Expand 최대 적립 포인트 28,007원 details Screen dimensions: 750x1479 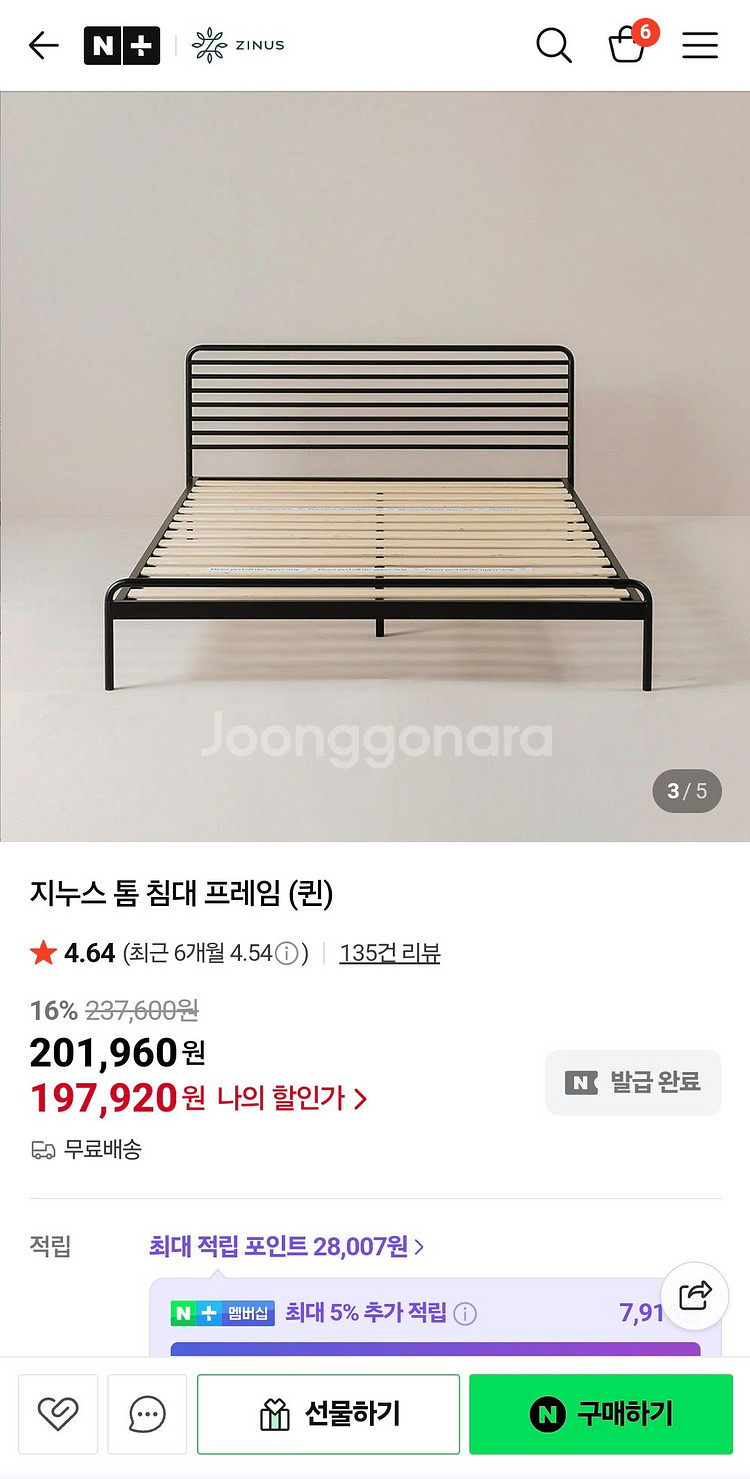tap(286, 1246)
